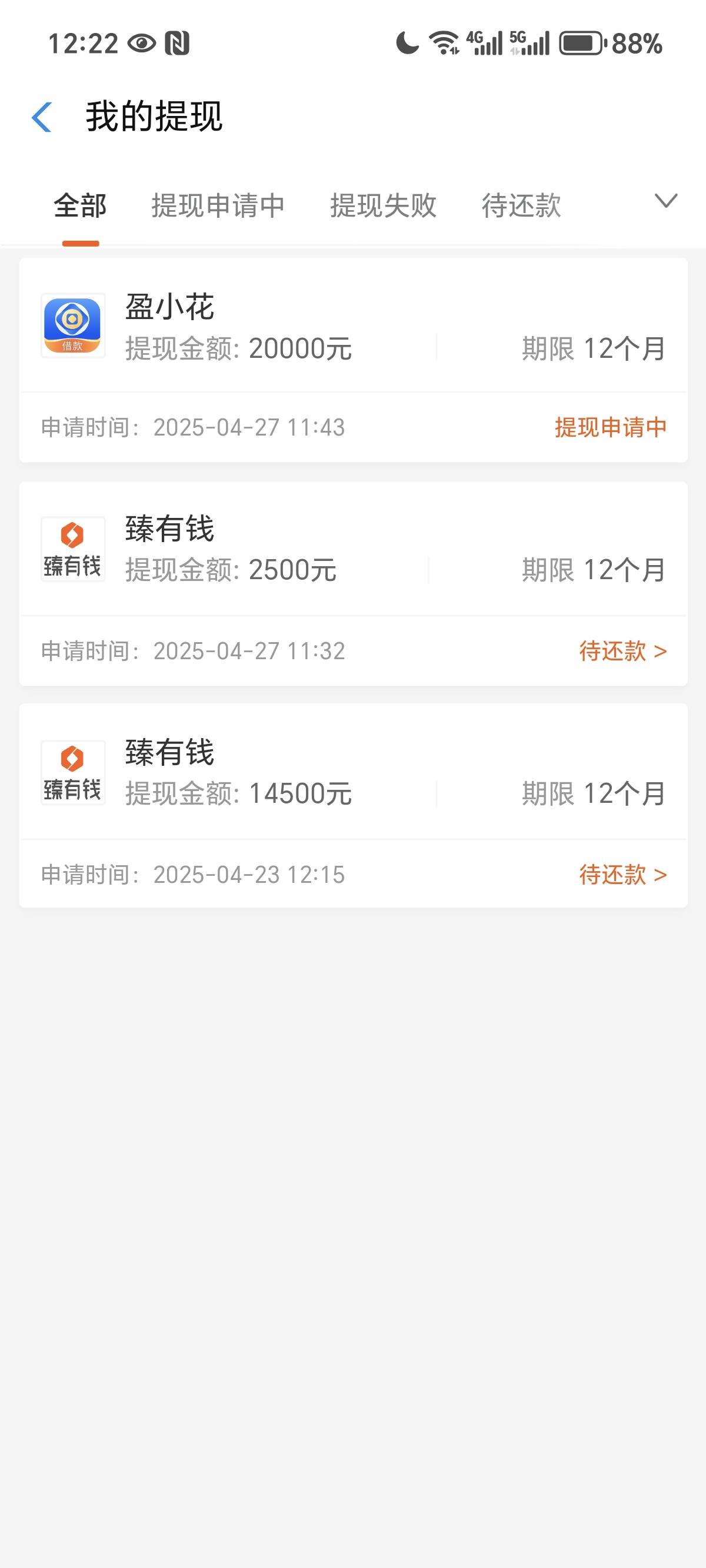Switch to the 提现失败 tab
Viewport: 706px width, 1568px height.
coord(384,206)
